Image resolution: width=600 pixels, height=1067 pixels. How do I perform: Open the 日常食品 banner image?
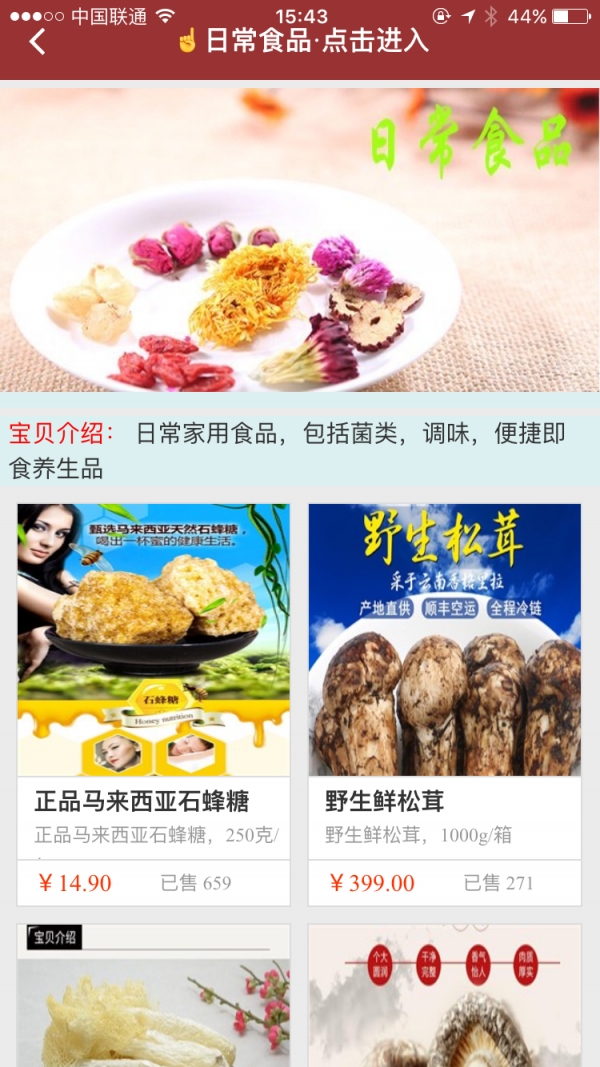(x=300, y=240)
